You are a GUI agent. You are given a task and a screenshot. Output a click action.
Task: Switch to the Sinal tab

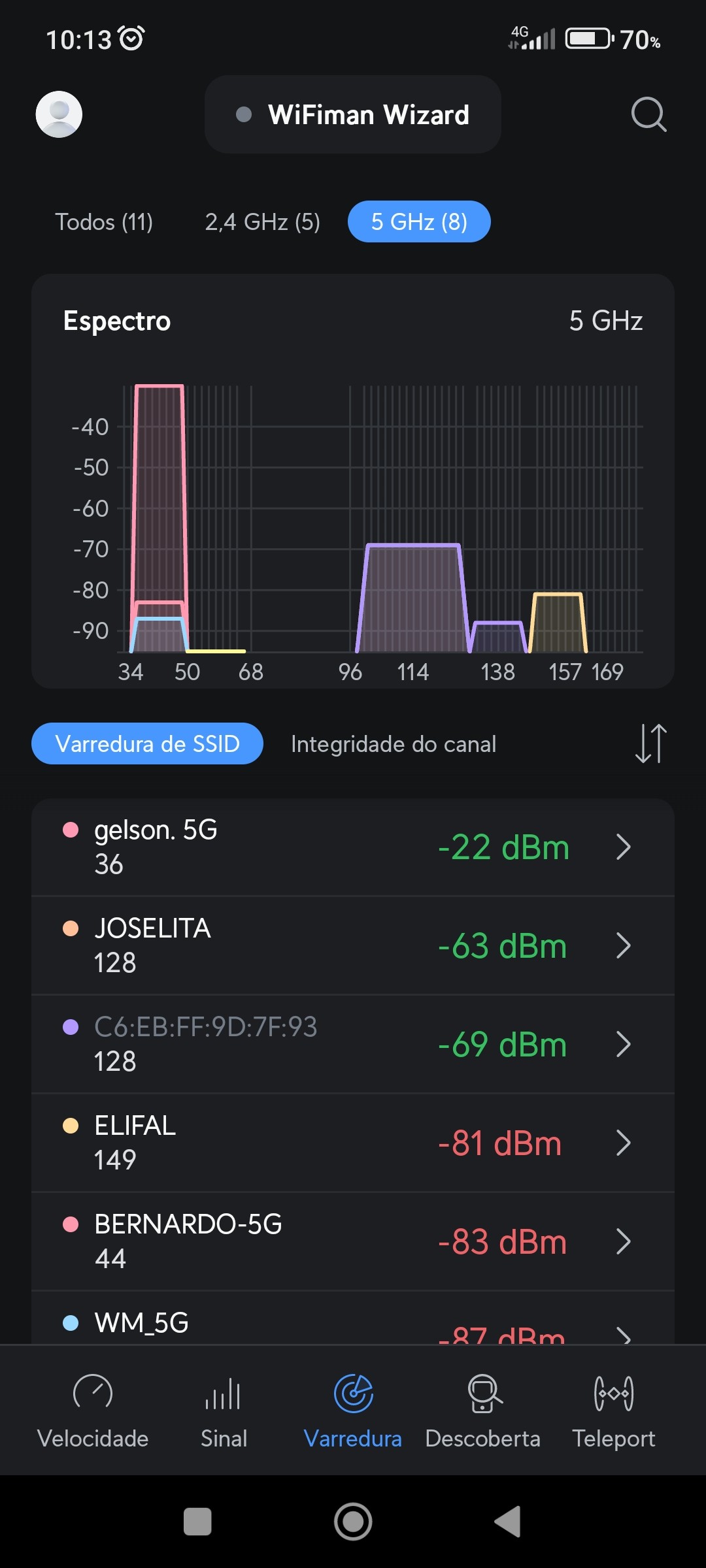(x=224, y=1410)
